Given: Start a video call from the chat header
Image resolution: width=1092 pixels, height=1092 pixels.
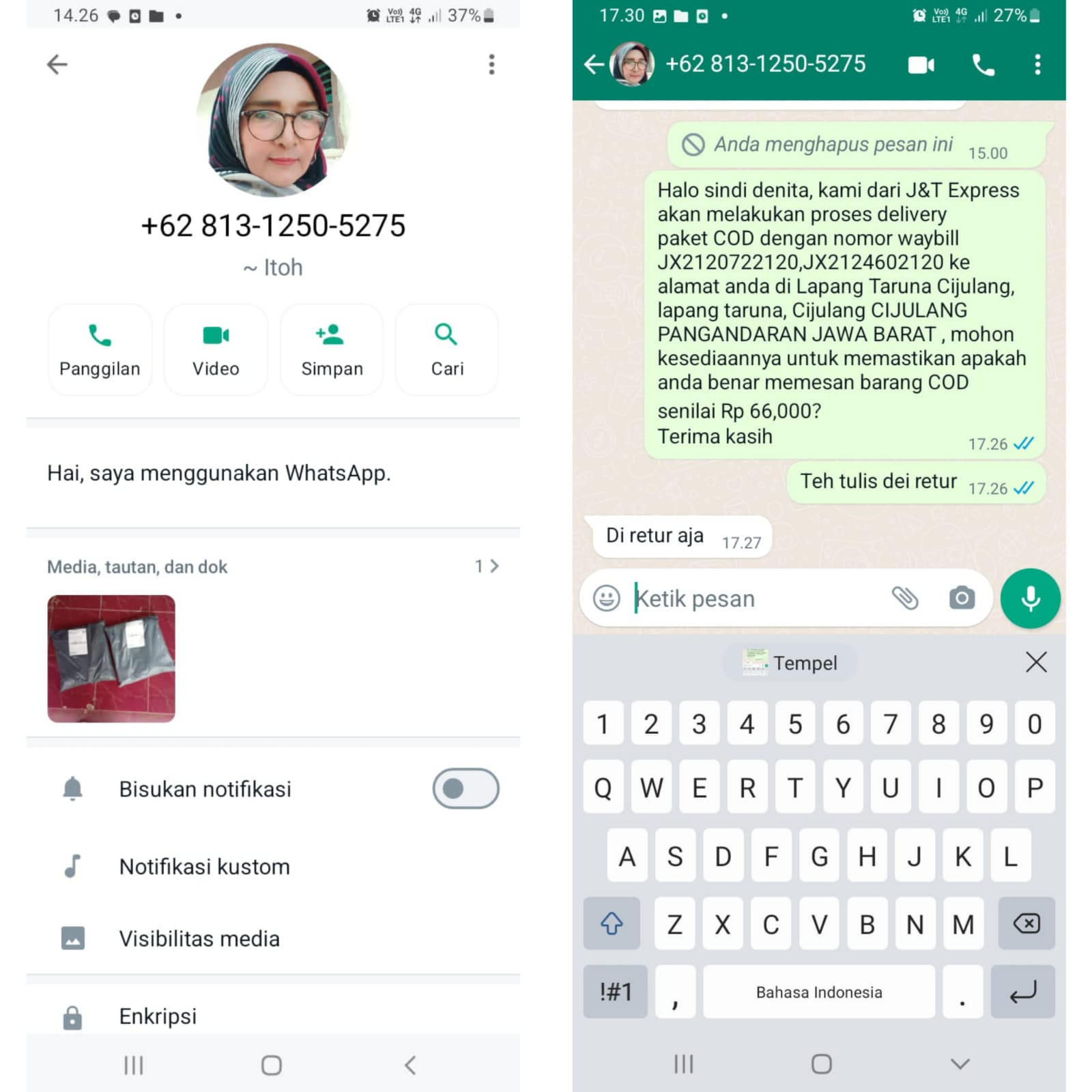Looking at the screenshot, I should [x=921, y=65].
